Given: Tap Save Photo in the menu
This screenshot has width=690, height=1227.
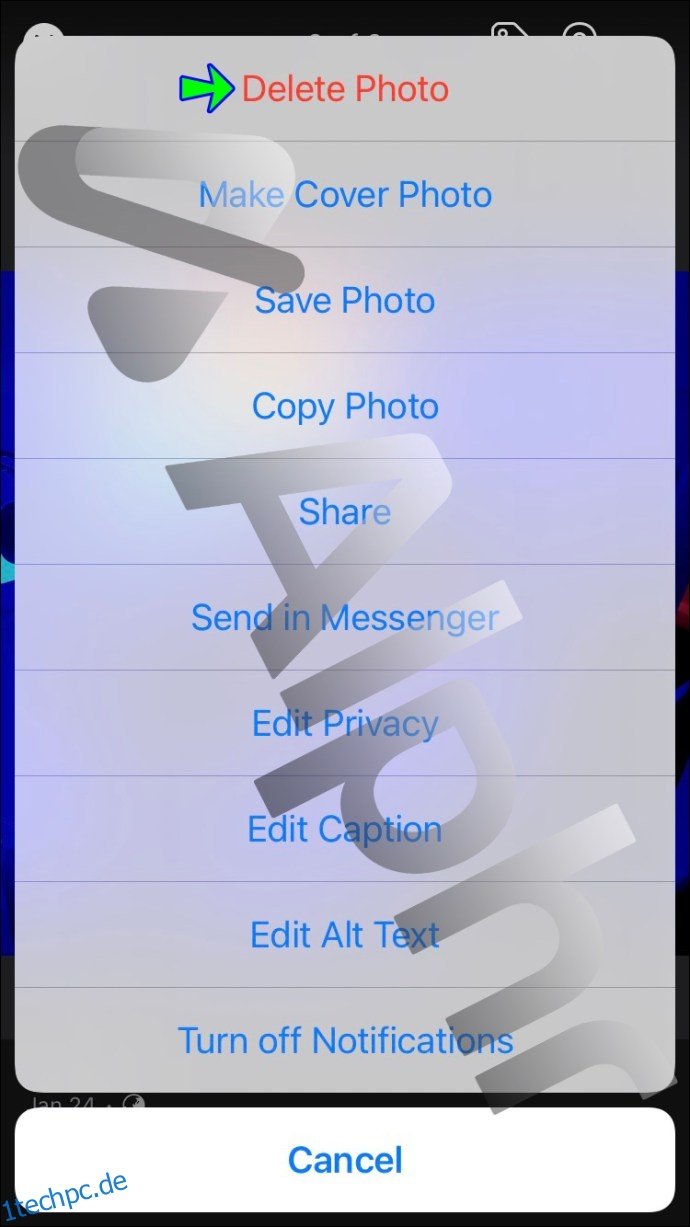Looking at the screenshot, I should click(345, 300).
